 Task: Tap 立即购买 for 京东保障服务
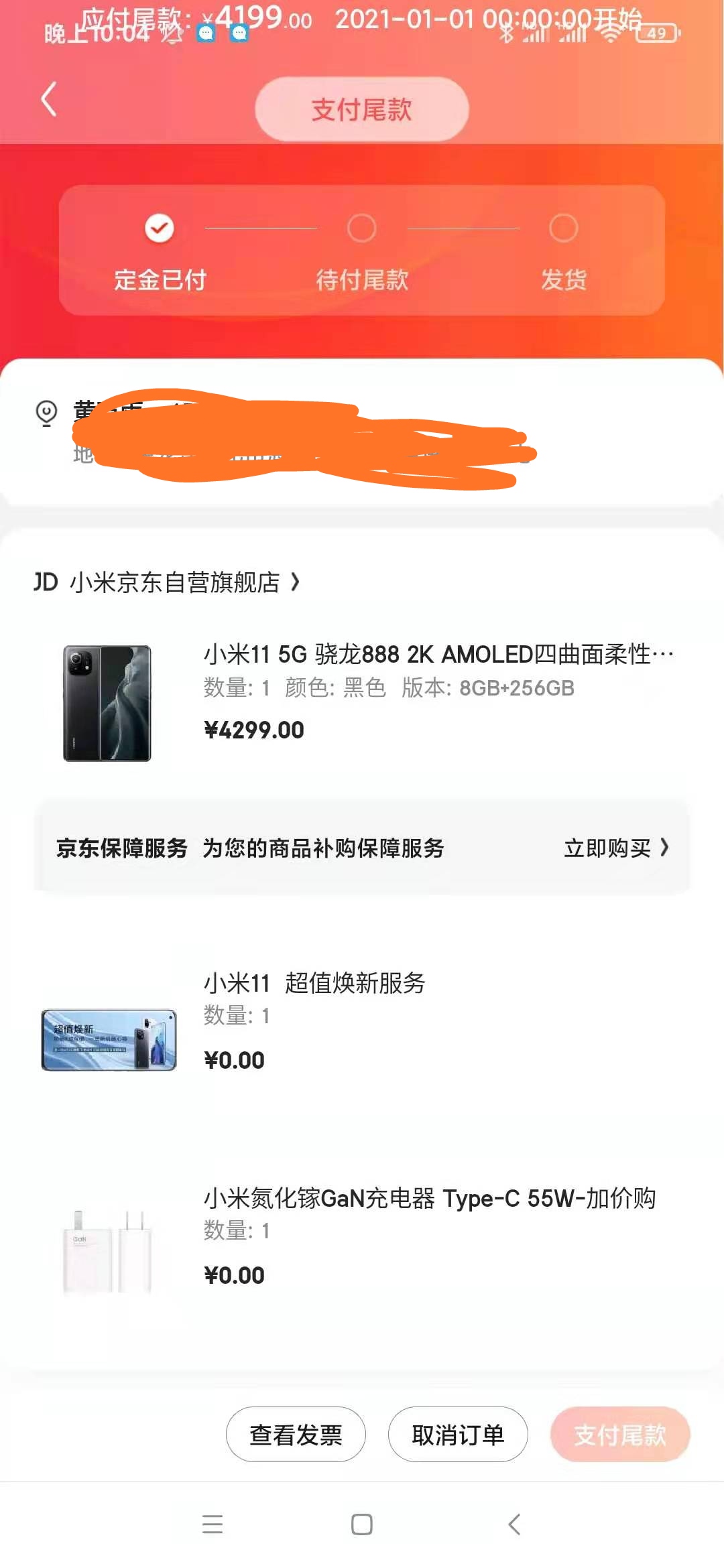tap(615, 848)
